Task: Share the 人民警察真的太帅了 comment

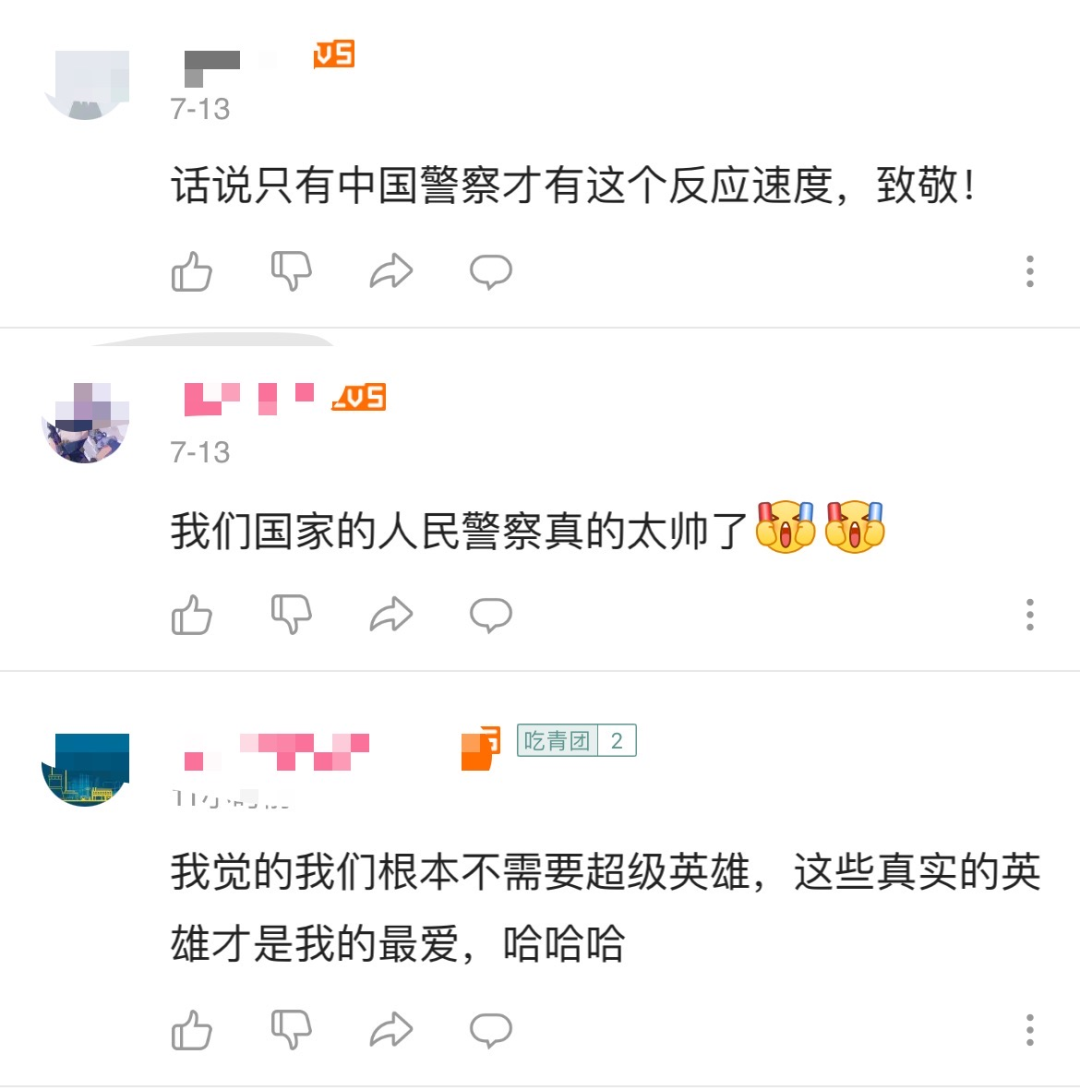Action: [391, 614]
